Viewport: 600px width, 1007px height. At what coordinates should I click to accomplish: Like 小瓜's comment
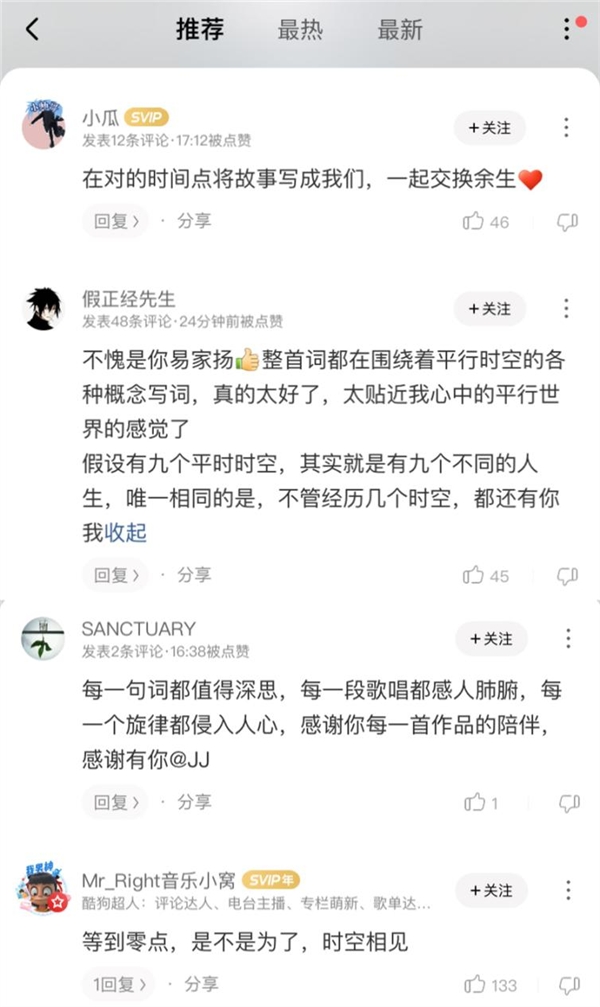click(474, 221)
